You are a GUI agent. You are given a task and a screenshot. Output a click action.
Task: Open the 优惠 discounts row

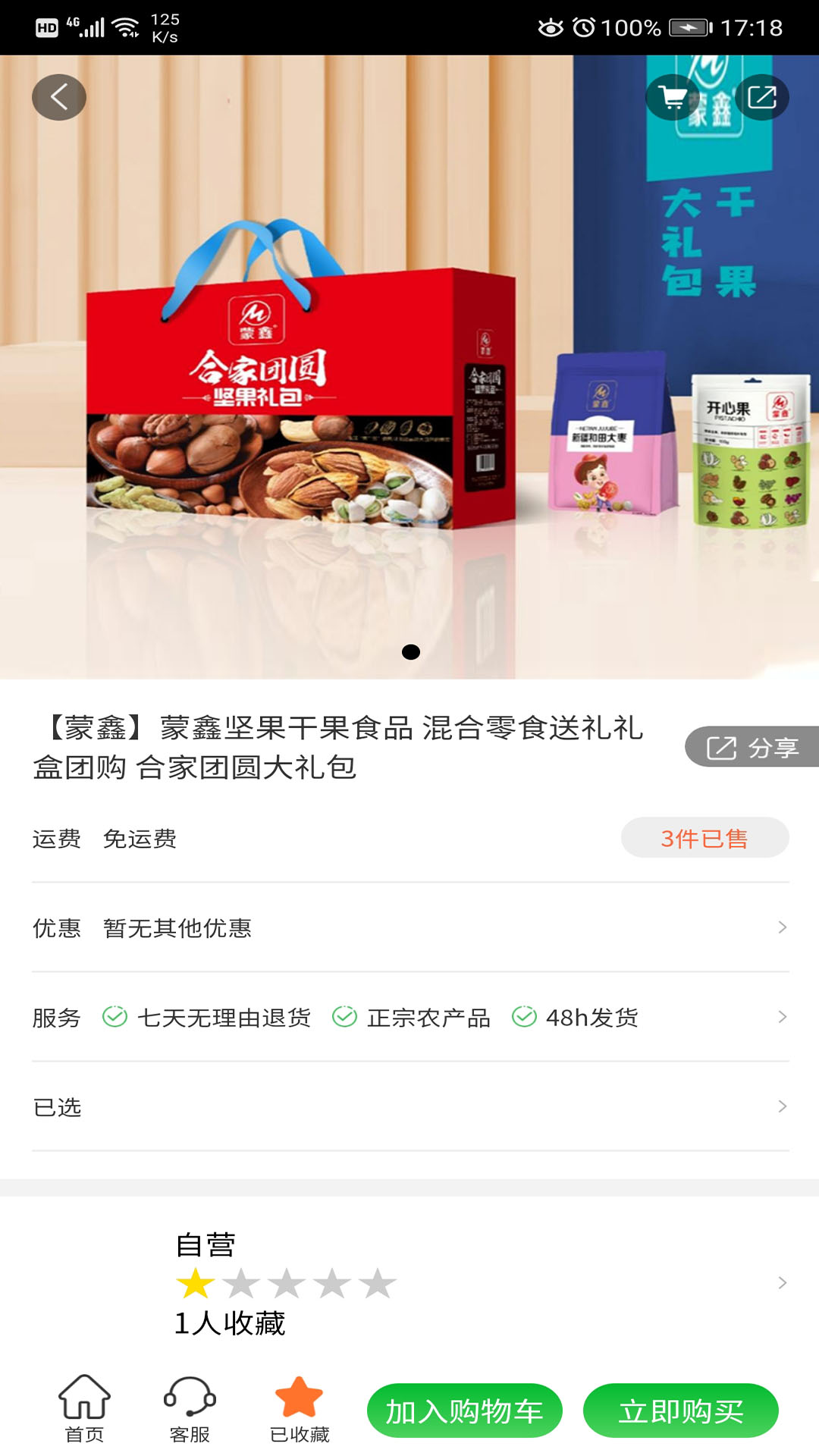(409, 927)
